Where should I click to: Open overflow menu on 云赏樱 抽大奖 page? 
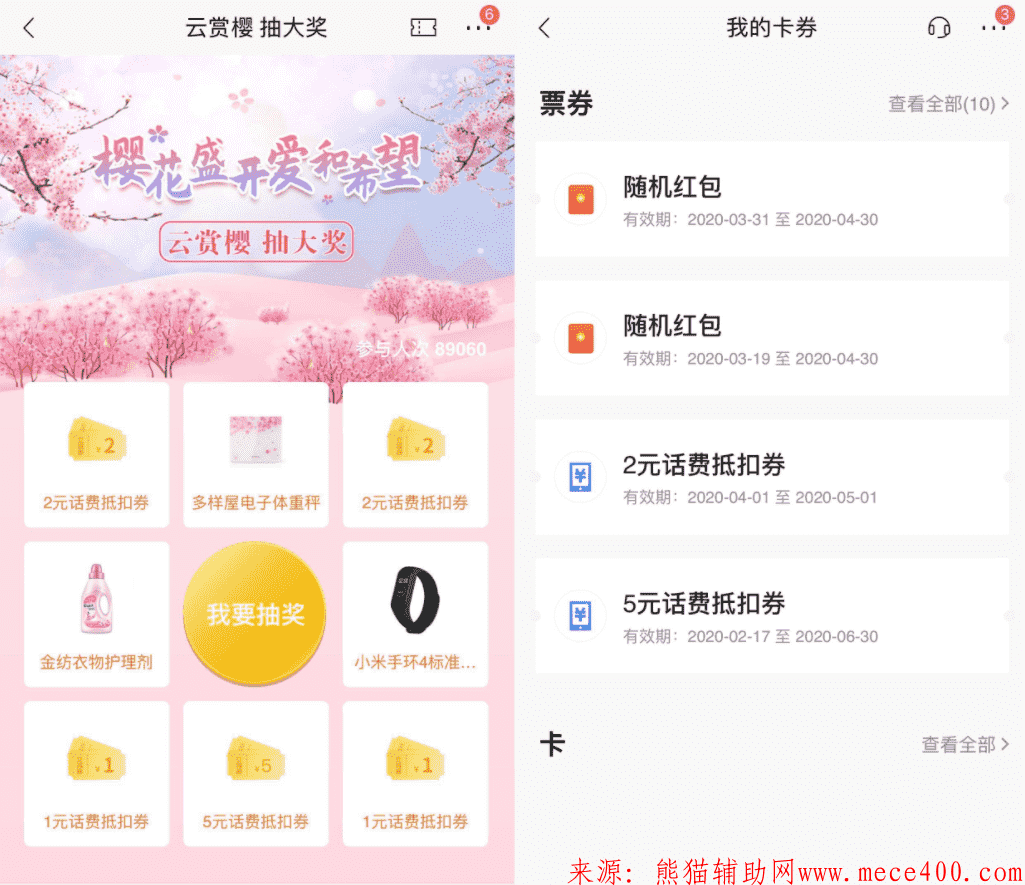[x=478, y=28]
